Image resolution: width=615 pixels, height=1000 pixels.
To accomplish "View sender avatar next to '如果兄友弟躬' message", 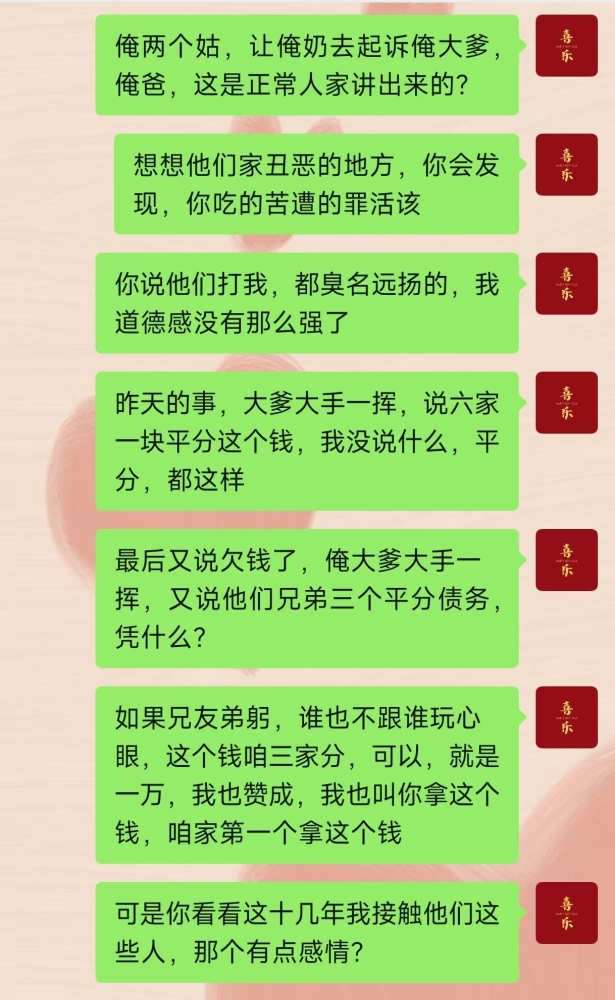I will pos(566,717).
